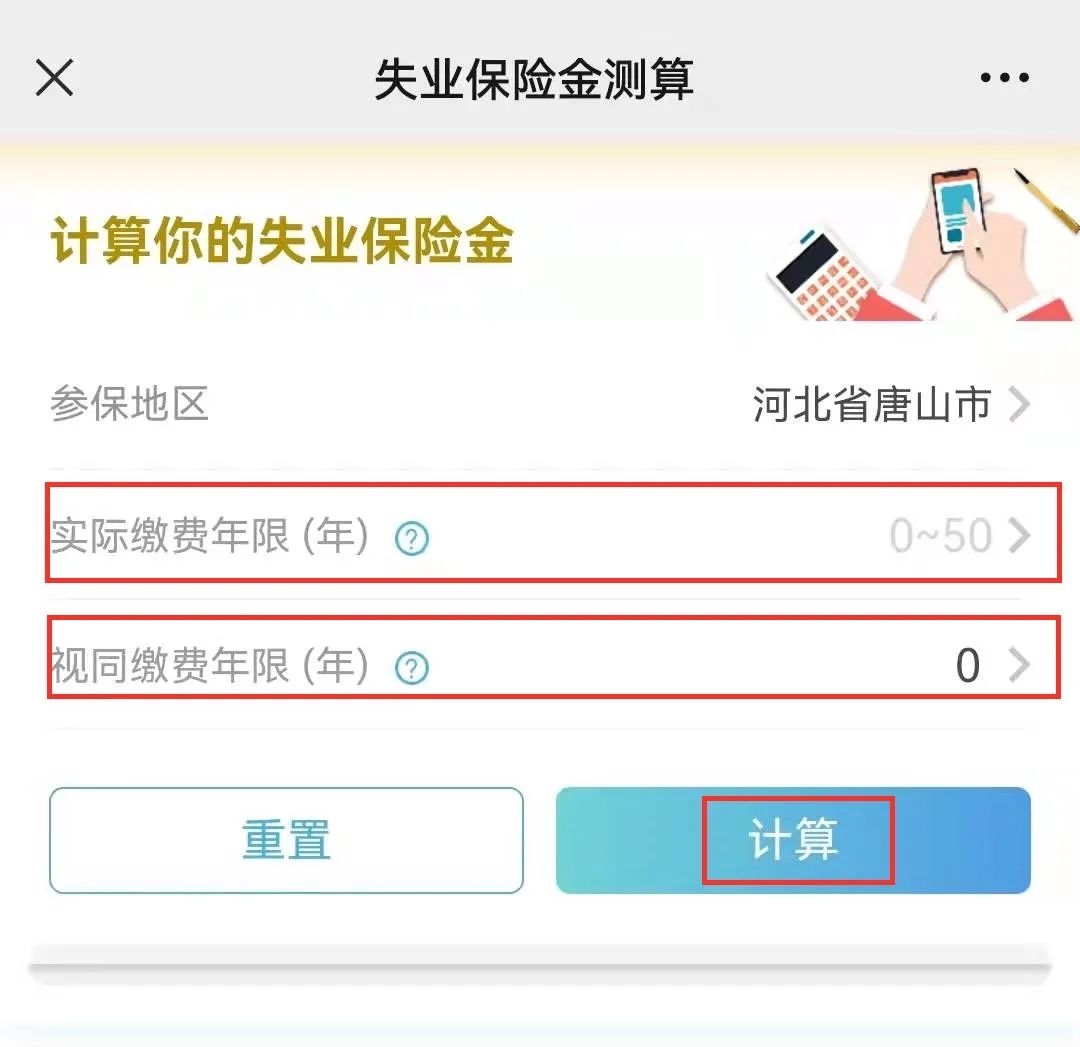This screenshot has height=1047, width=1080.
Task: Show help for 视同缴费年限
Action: tap(412, 667)
